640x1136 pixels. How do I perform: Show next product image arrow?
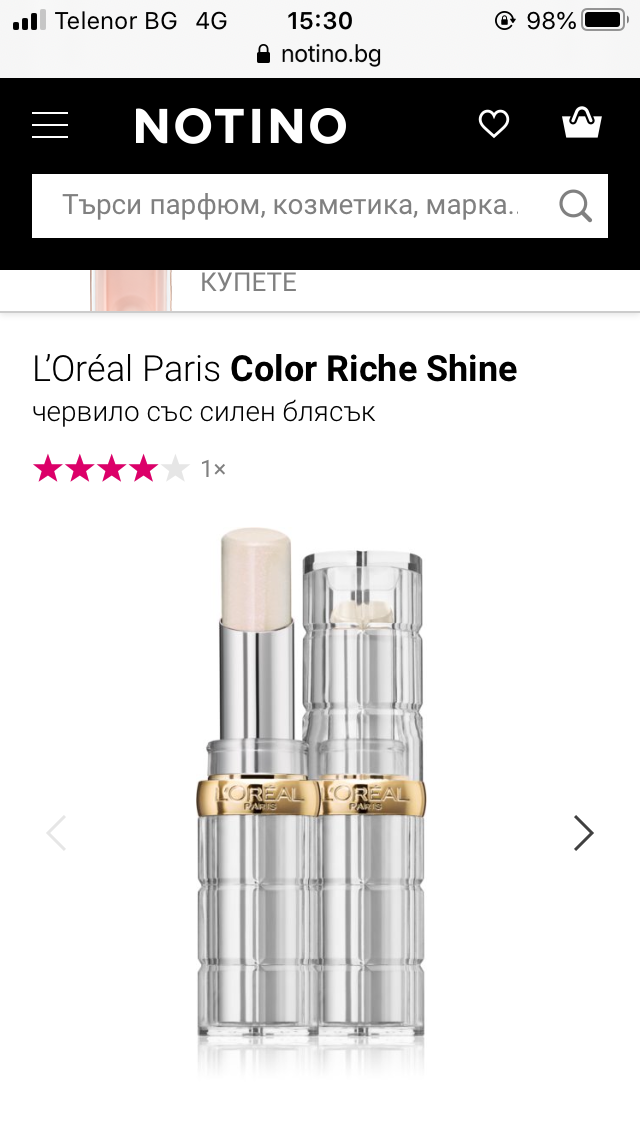click(x=583, y=832)
